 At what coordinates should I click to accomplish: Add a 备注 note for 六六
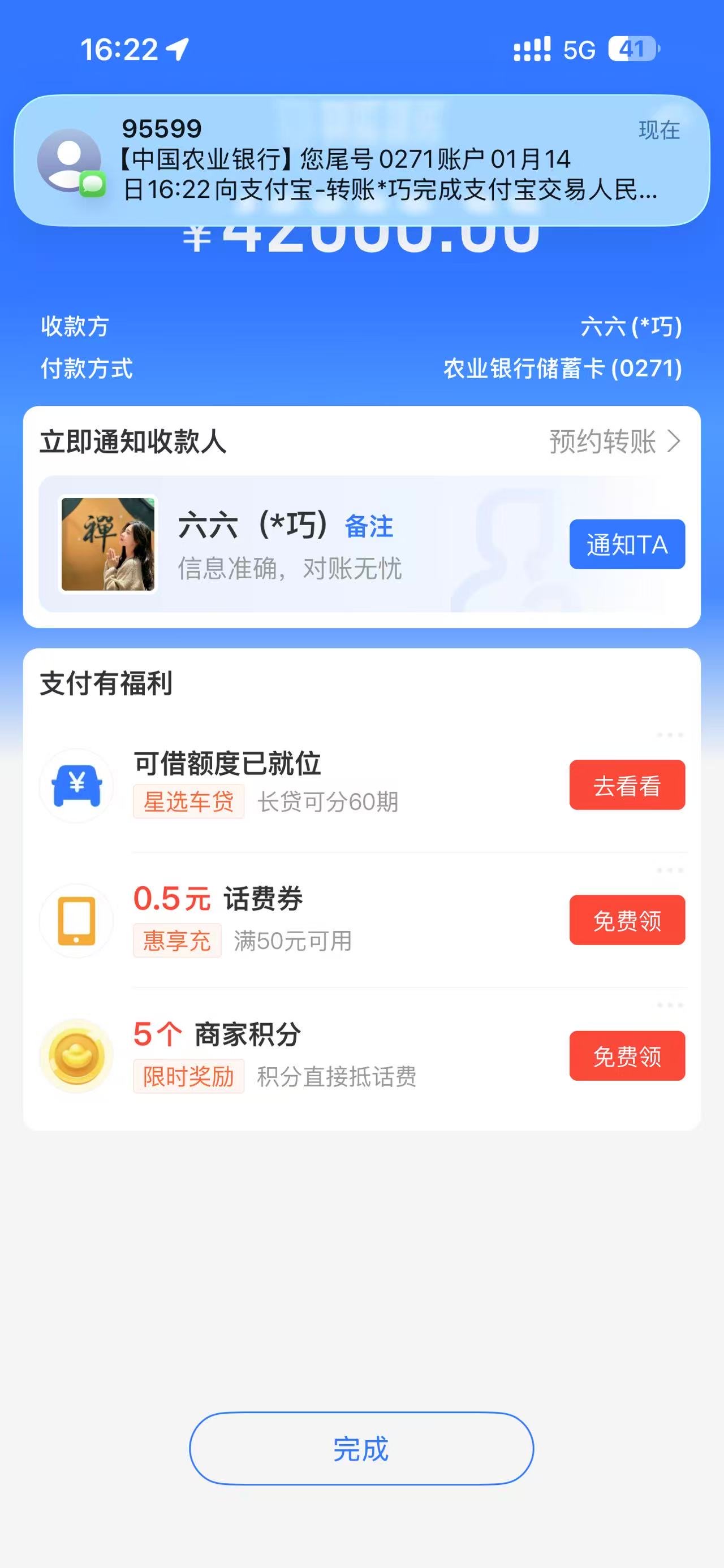pyautogui.click(x=369, y=526)
